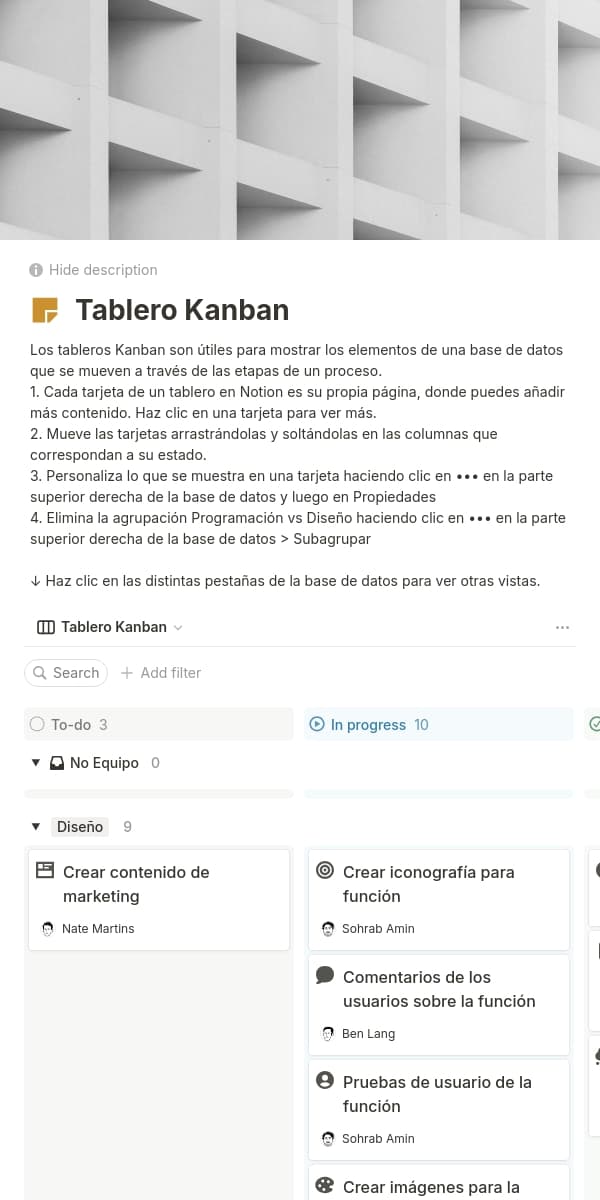Open the database options three-dot menu
Screen dimensions: 600x1200
562,627
